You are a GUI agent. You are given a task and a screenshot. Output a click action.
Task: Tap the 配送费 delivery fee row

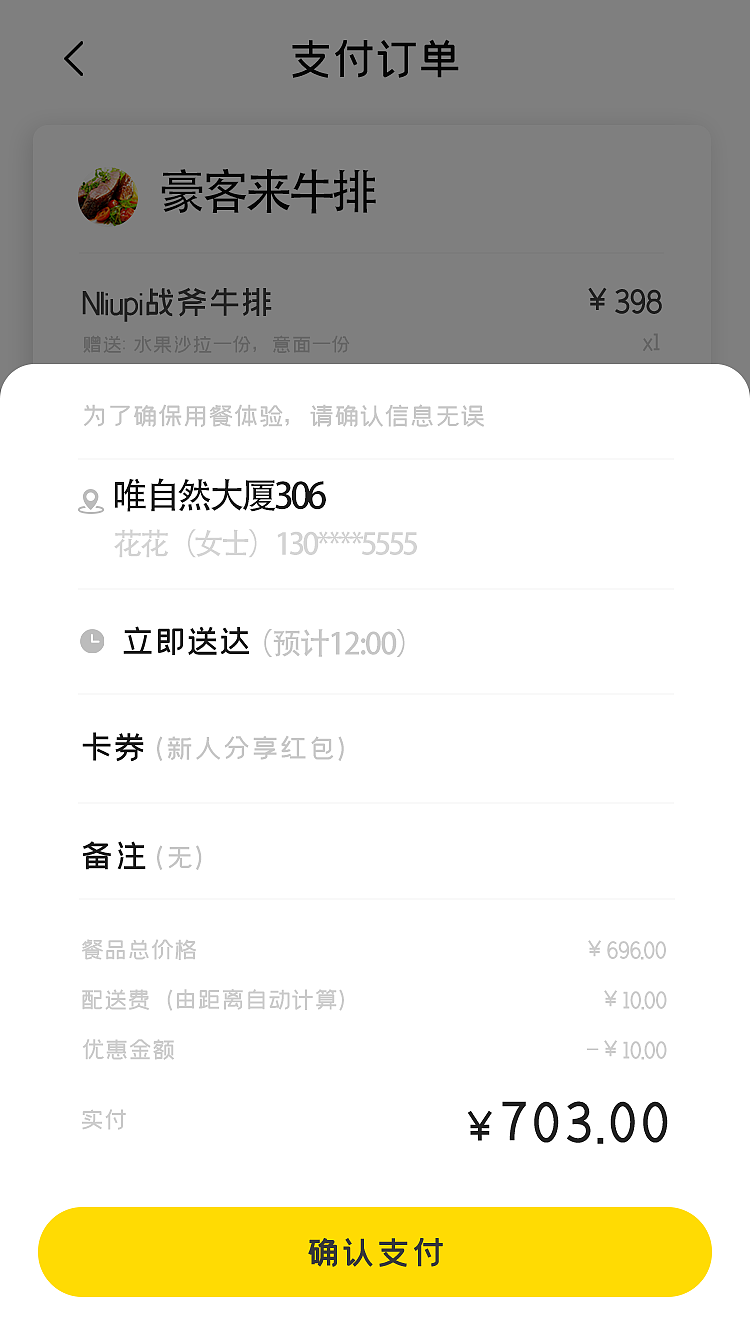(x=375, y=1000)
